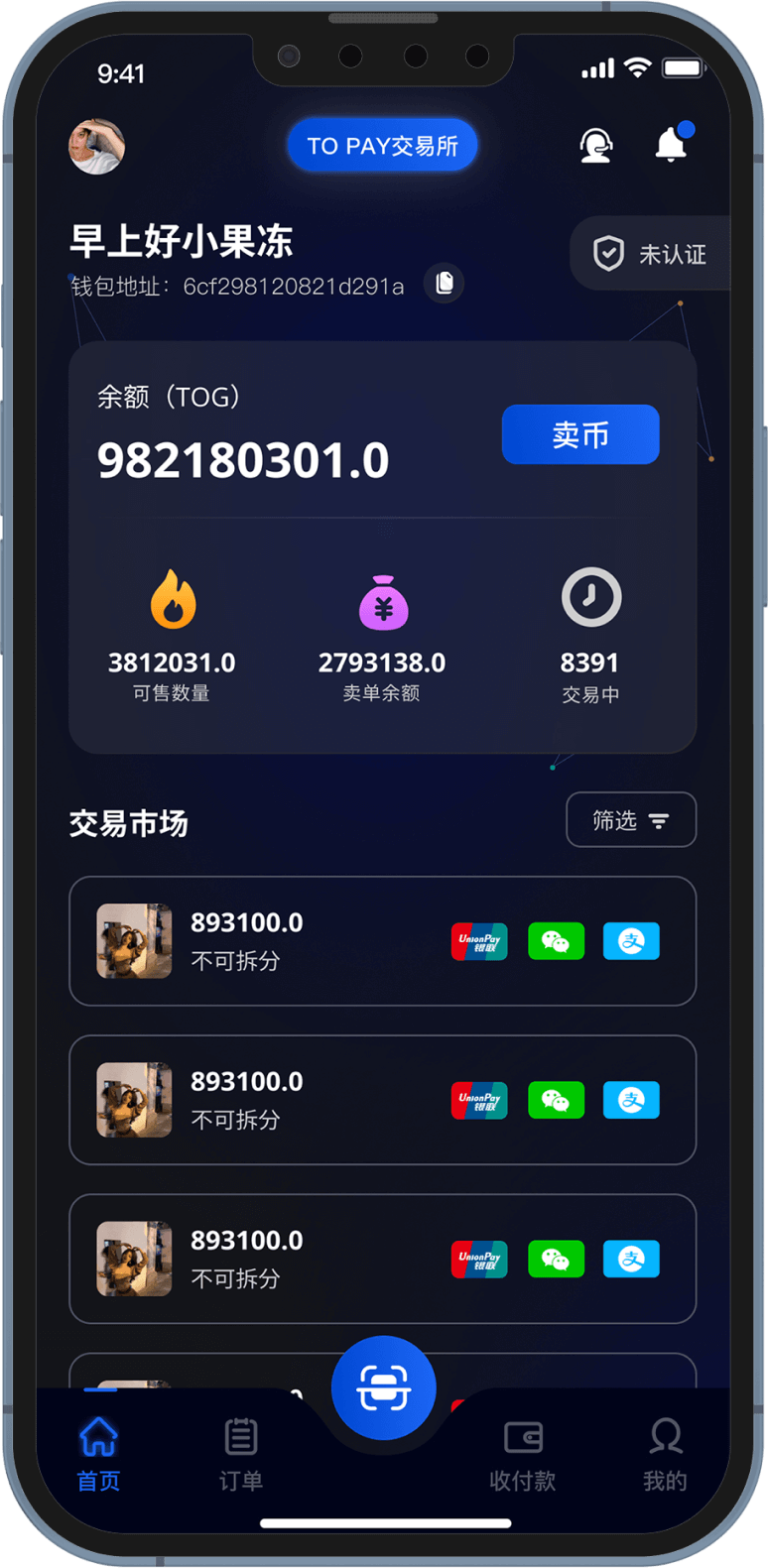Image resolution: width=768 pixels, height=1568 pixels.
Task: Contact customer service via headset icon
Action: pyautogui.click(x=595, y=146)
